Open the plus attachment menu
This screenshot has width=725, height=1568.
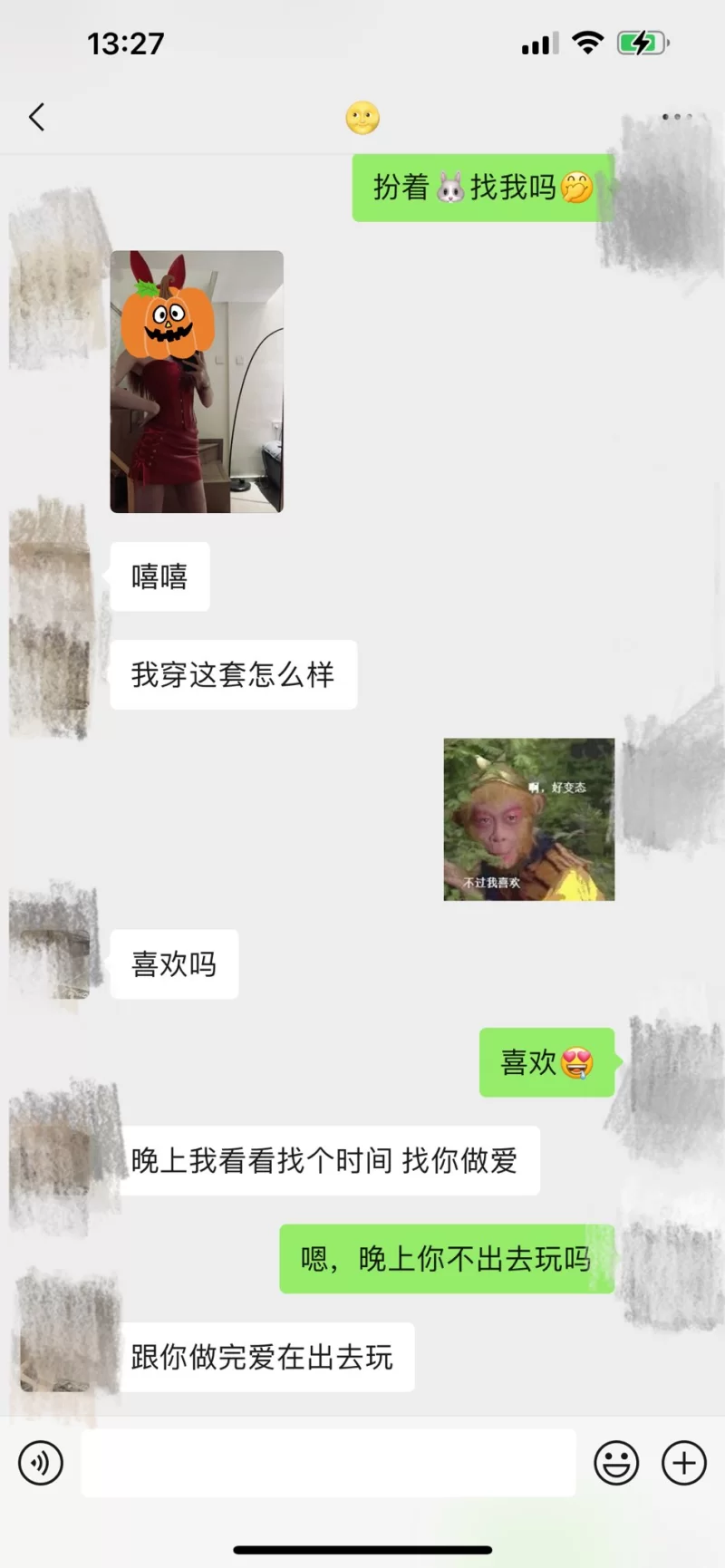[x=683, y=1463]
